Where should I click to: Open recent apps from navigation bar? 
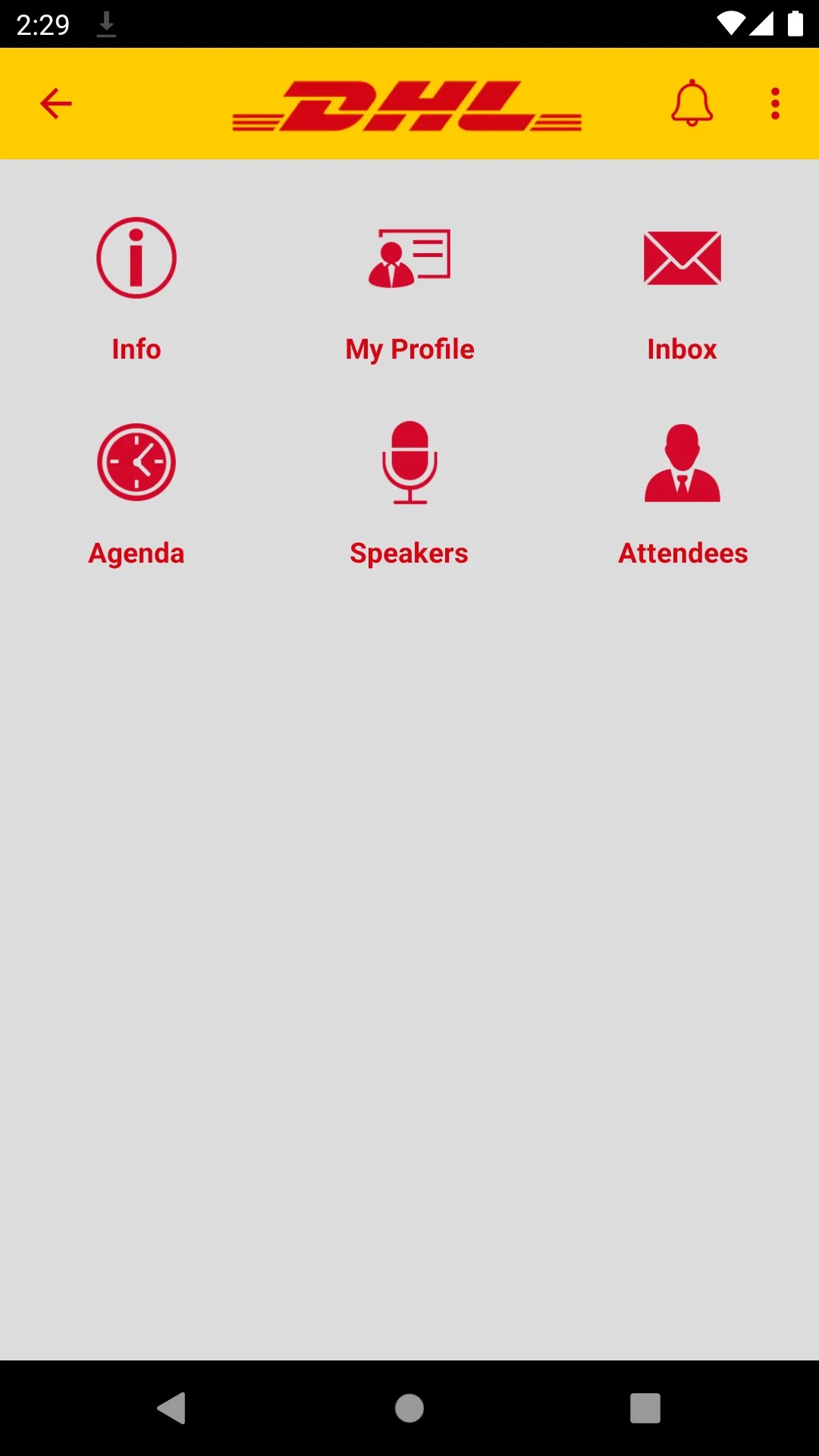(645, 1408)
